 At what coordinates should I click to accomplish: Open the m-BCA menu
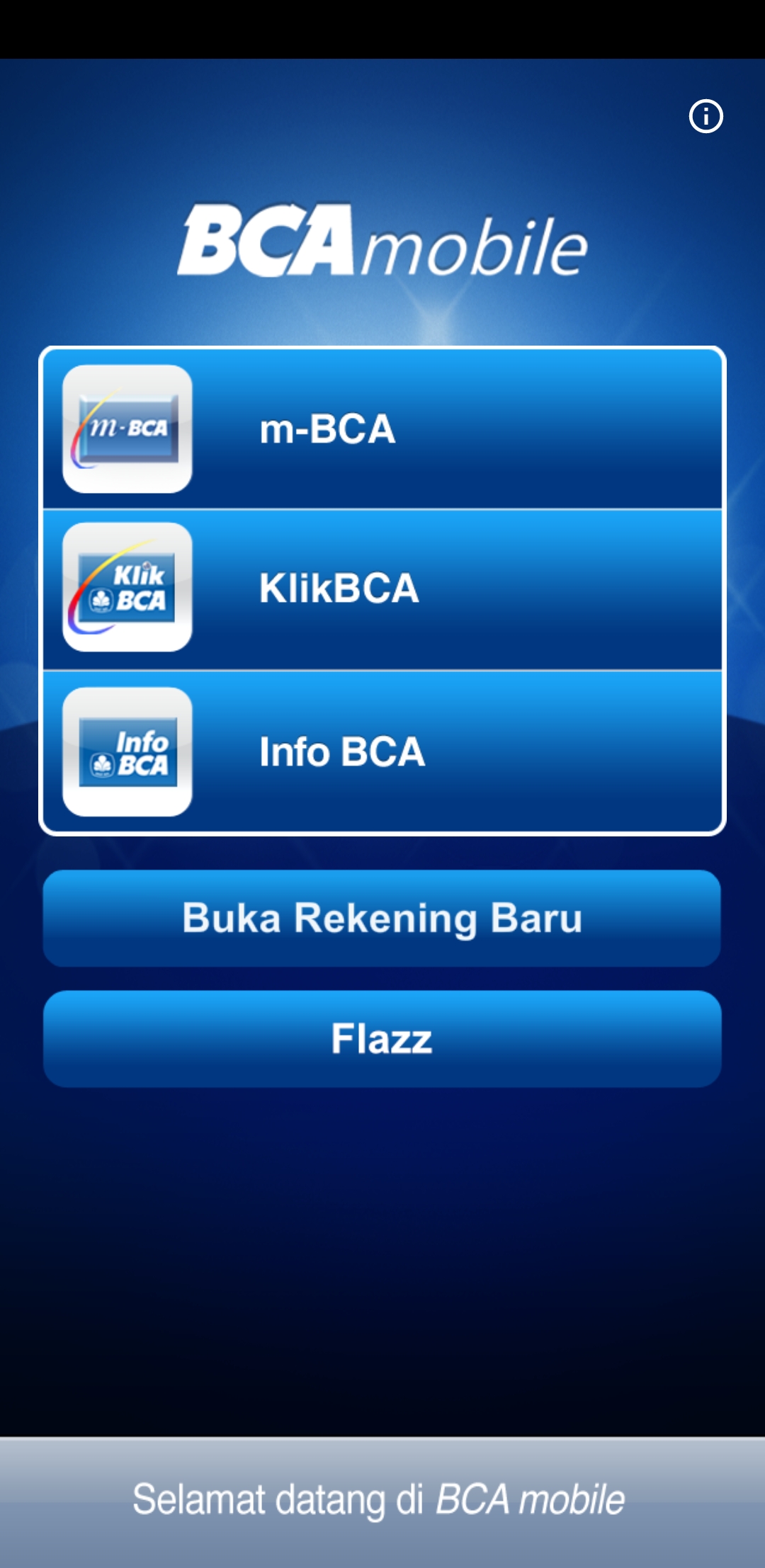382,429
